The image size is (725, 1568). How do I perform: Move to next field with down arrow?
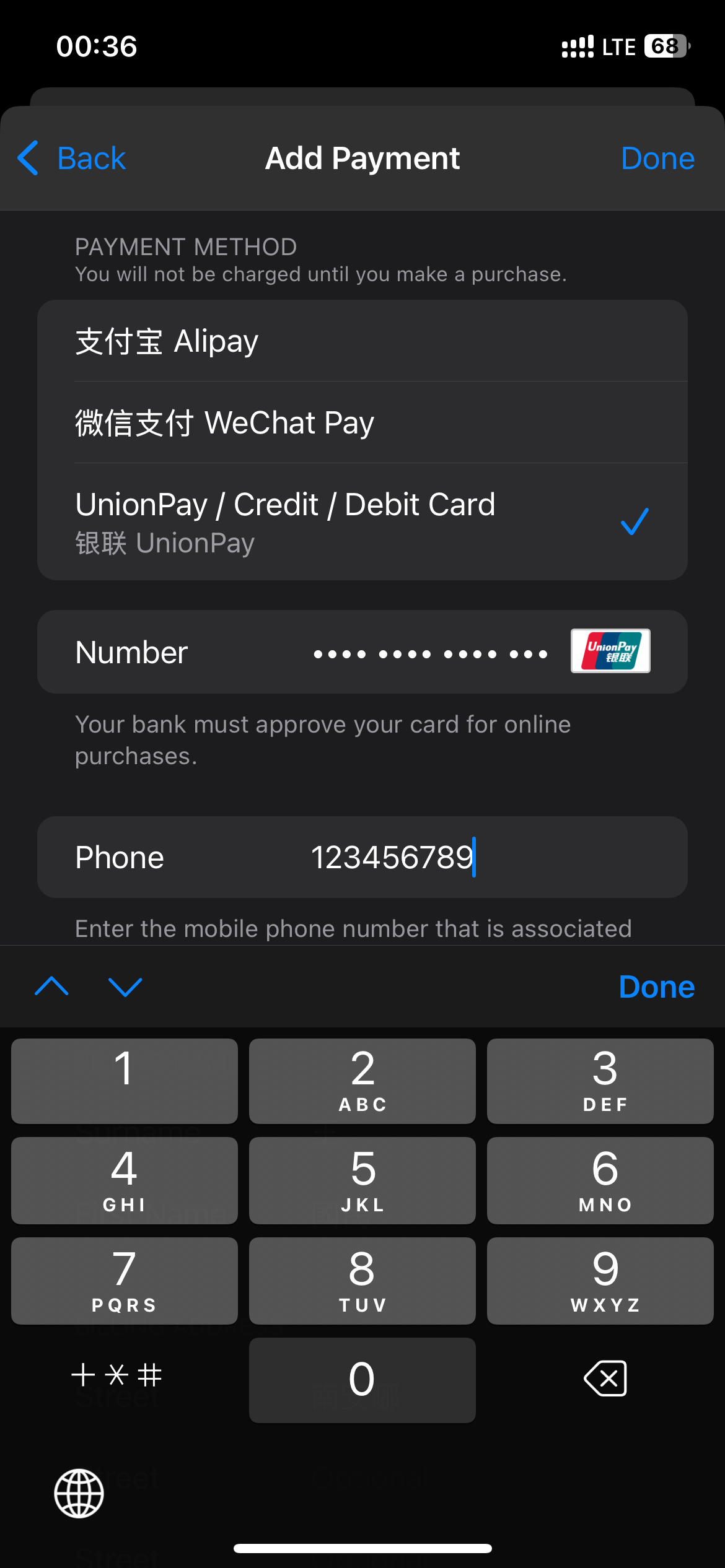click(125, 987)
